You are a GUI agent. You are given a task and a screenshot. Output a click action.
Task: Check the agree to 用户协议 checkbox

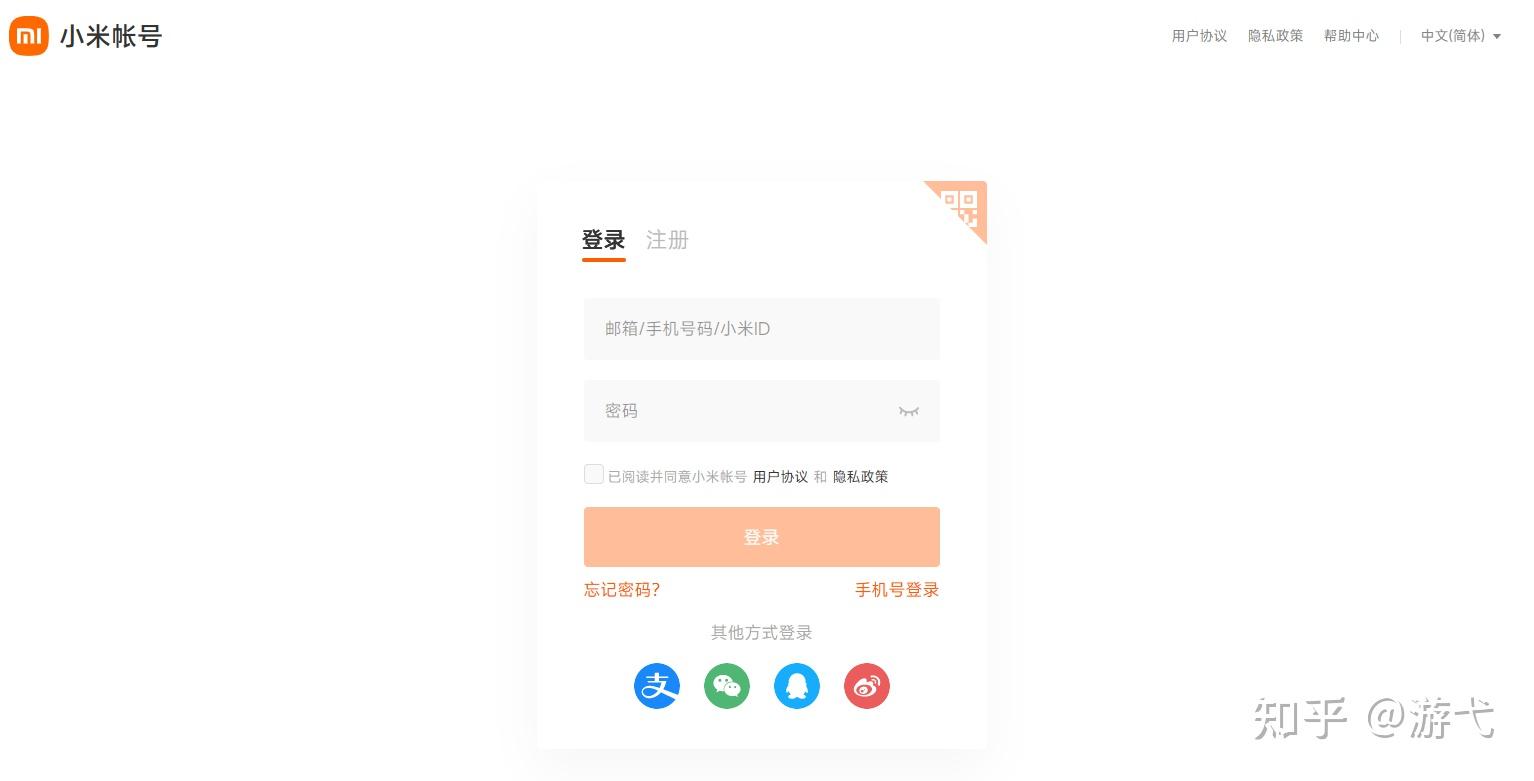coord(594,474)
